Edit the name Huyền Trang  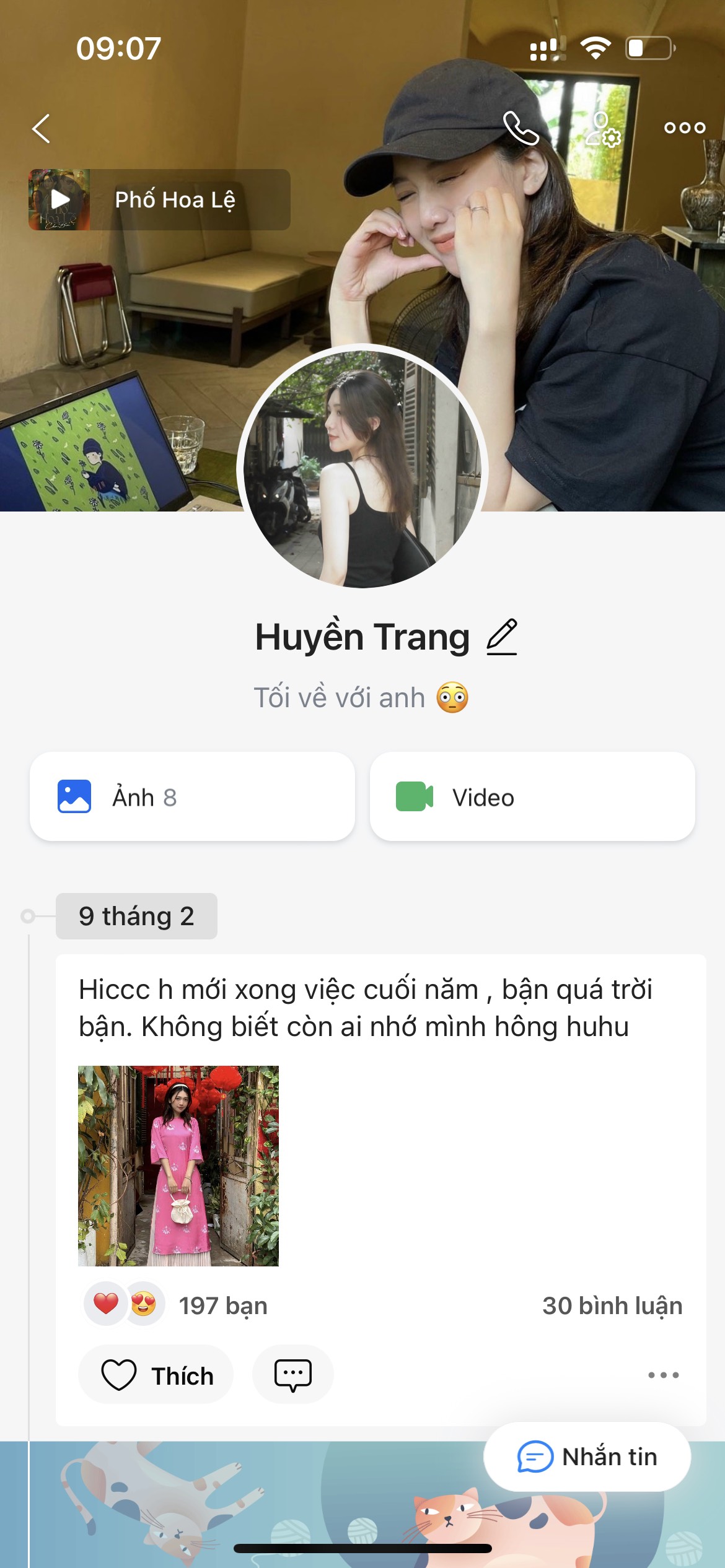502,637
